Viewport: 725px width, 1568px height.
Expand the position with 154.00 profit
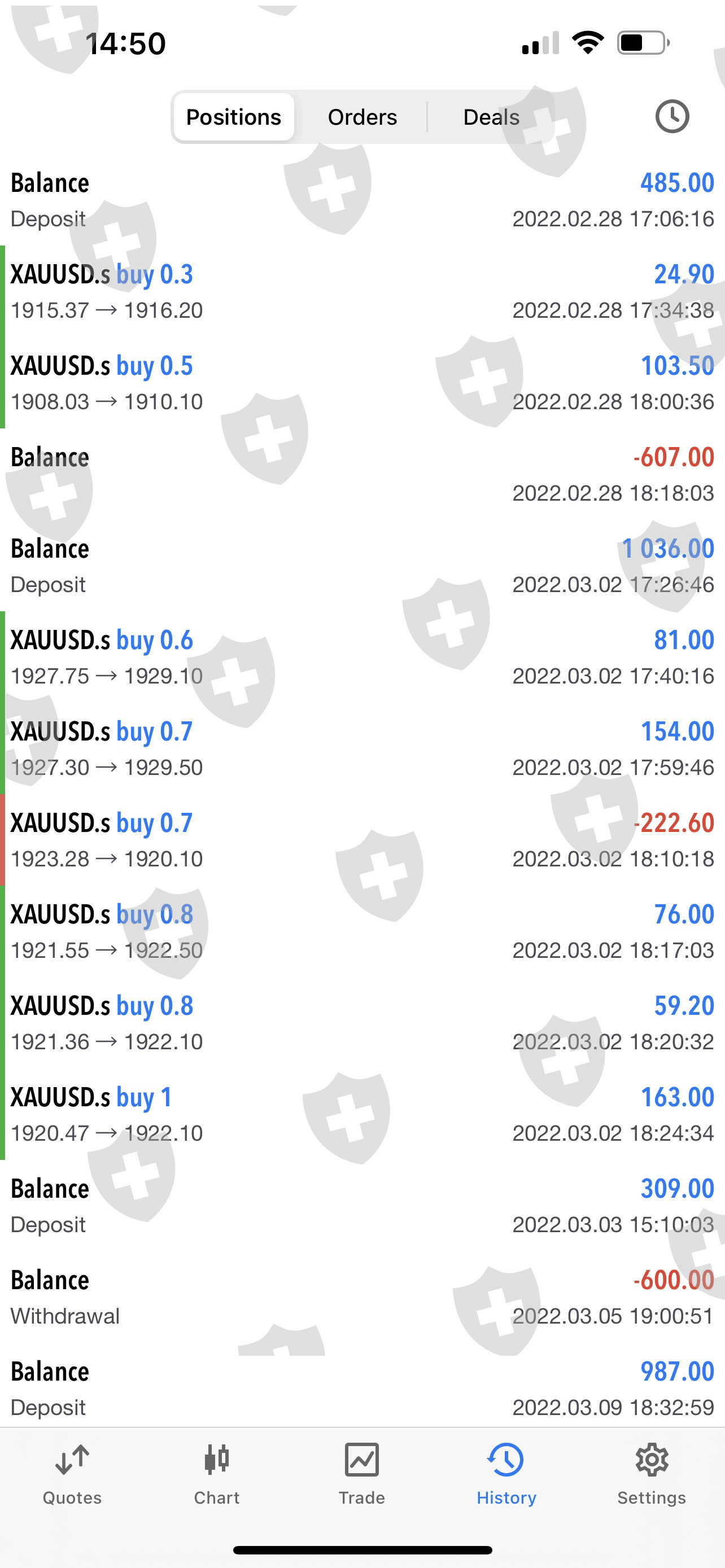362,748
